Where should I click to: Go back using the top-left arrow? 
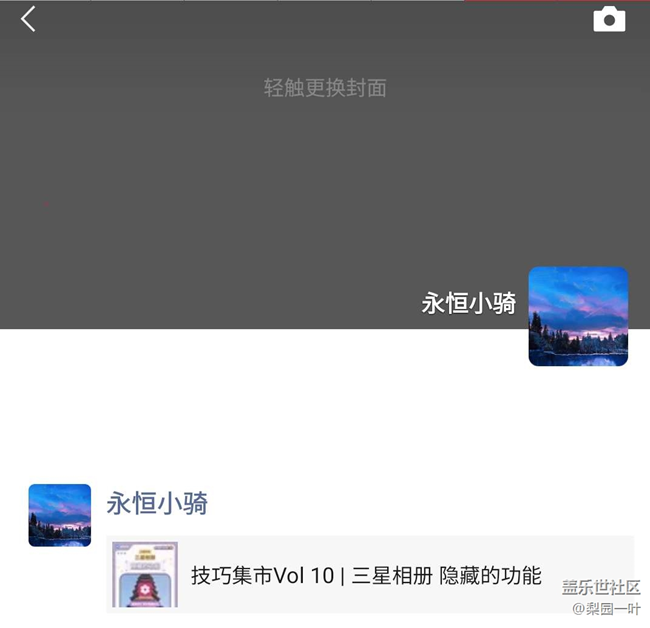coord(28,19)
